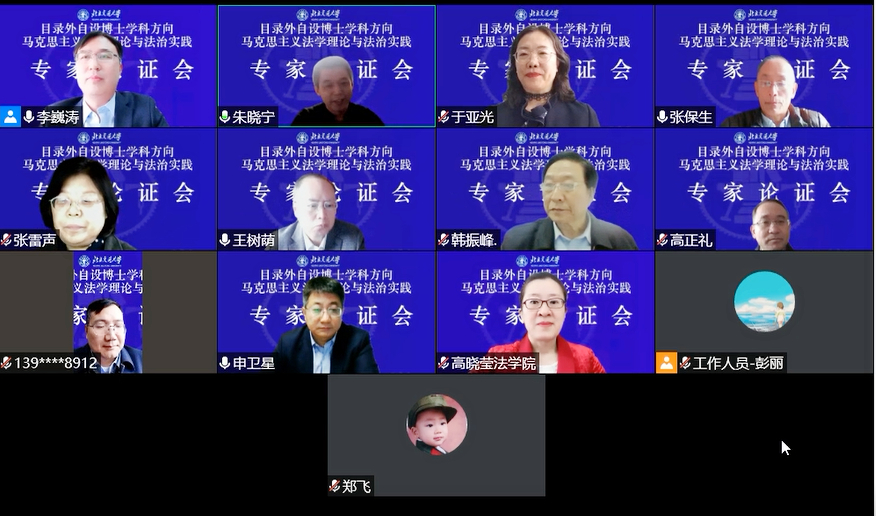Screen dimensions: 876x516
Task: Open 张雷声's video tile
Action: click(108, 189)
